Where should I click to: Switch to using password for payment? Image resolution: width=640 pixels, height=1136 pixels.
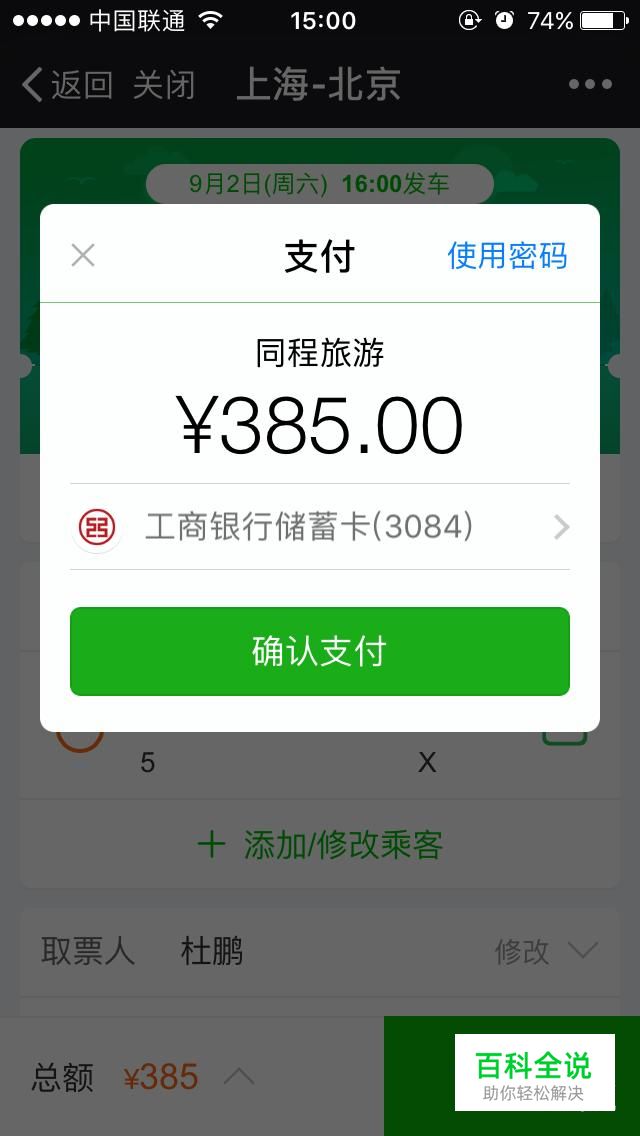pyautogui.click(x=507, y=256)
